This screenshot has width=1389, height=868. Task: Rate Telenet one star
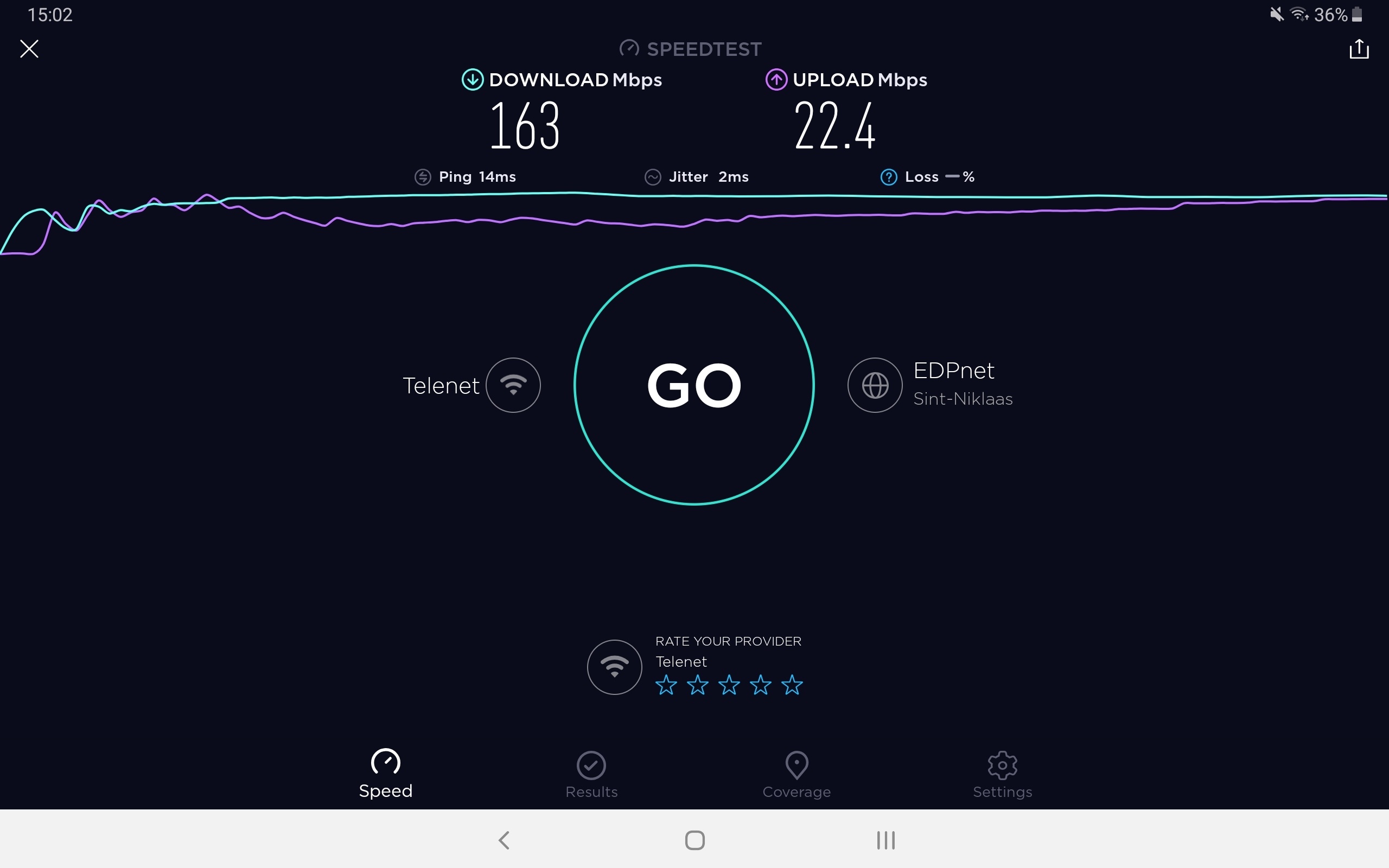coord(666,685)
